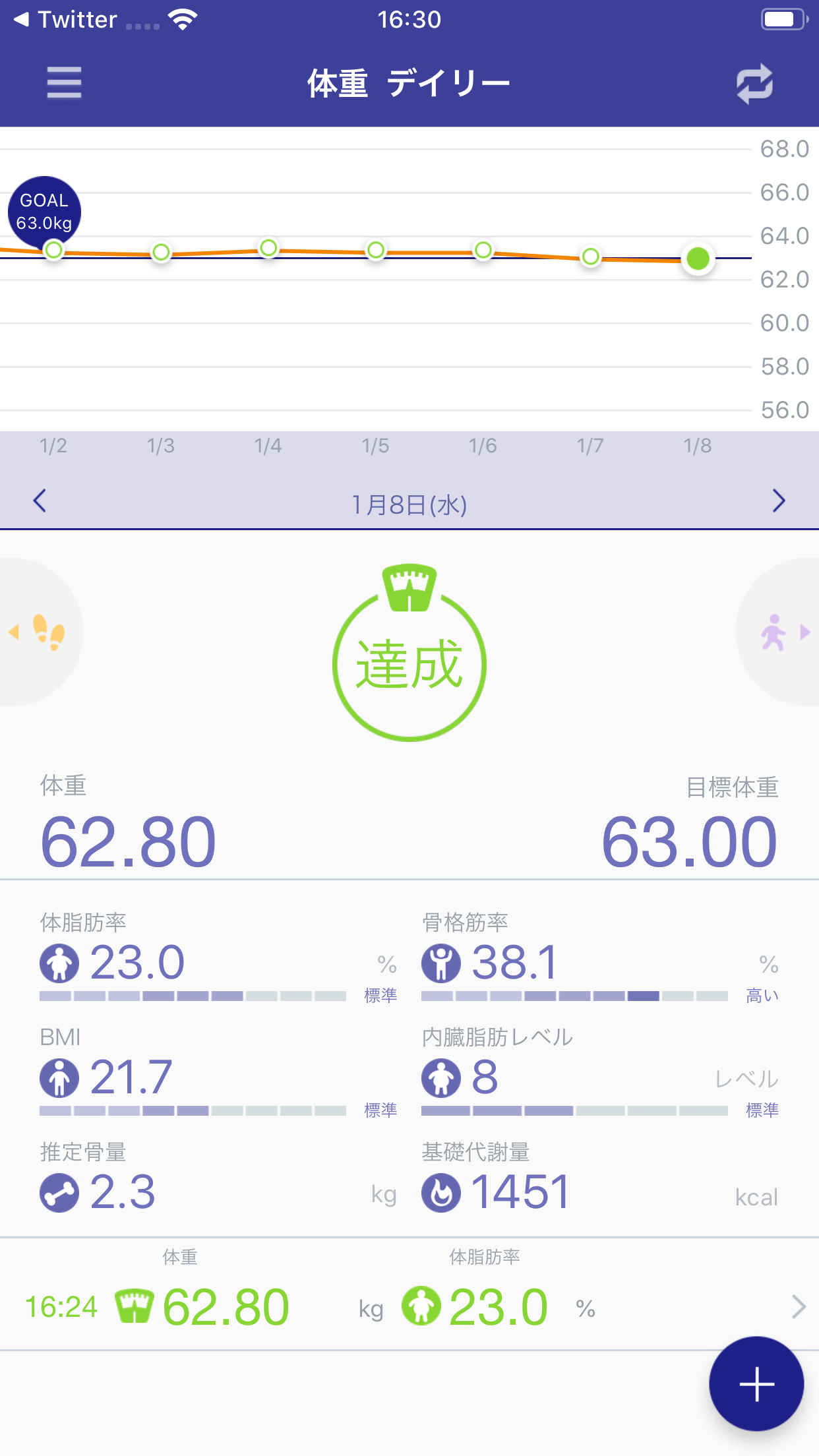Select the weight scale icon above 達成
819x1456 pixels.
(x=409, y=586)
